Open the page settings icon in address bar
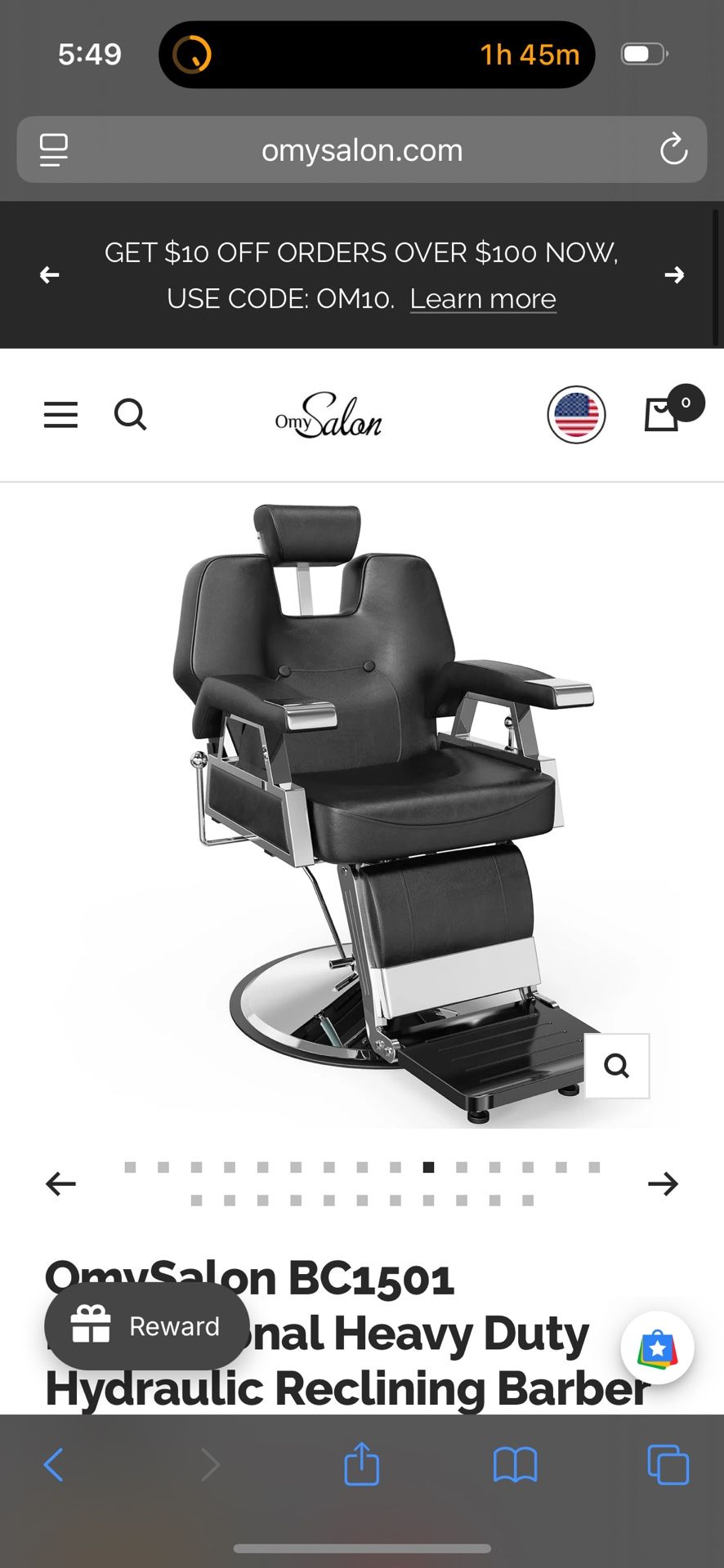The image size is (724, 1568). 54,149
